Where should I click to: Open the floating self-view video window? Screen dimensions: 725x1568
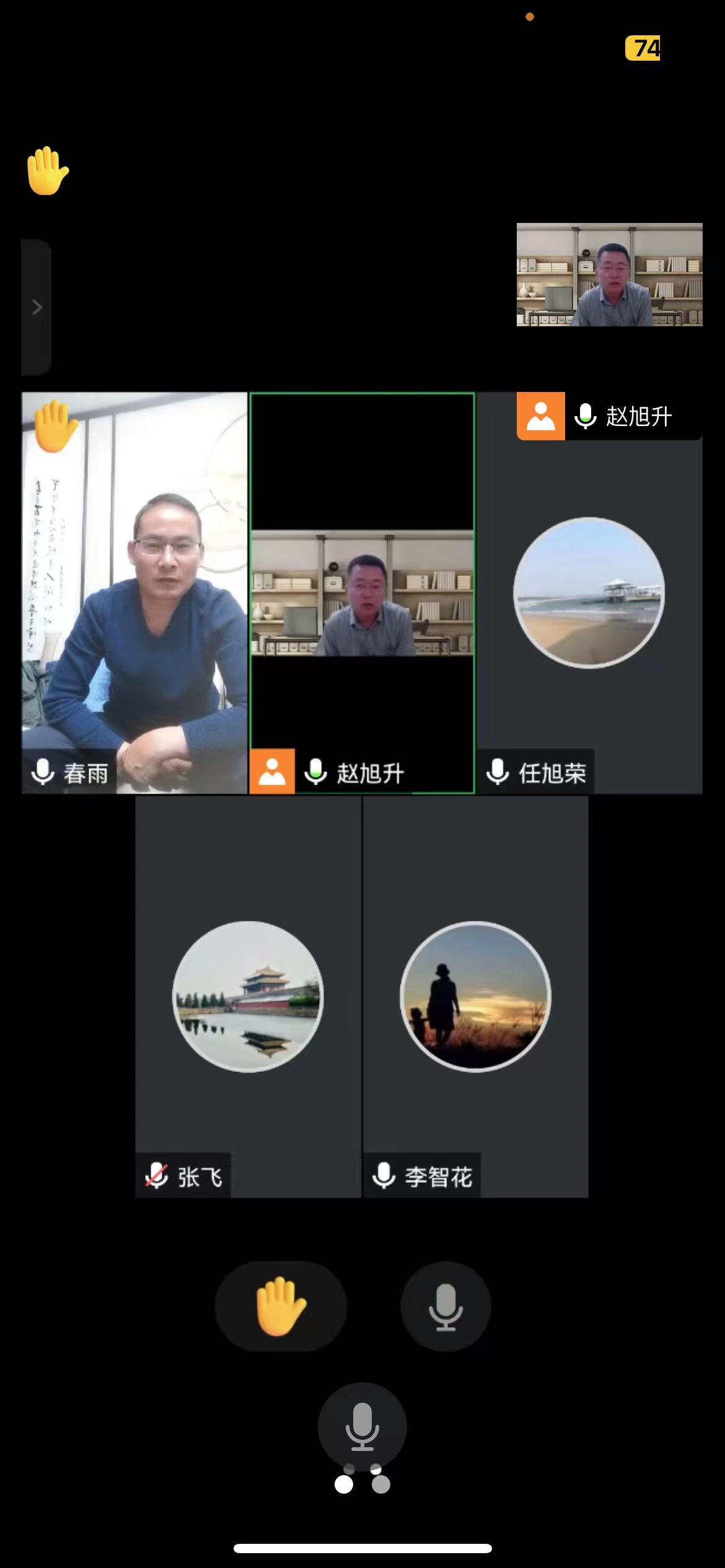[609, 274]
